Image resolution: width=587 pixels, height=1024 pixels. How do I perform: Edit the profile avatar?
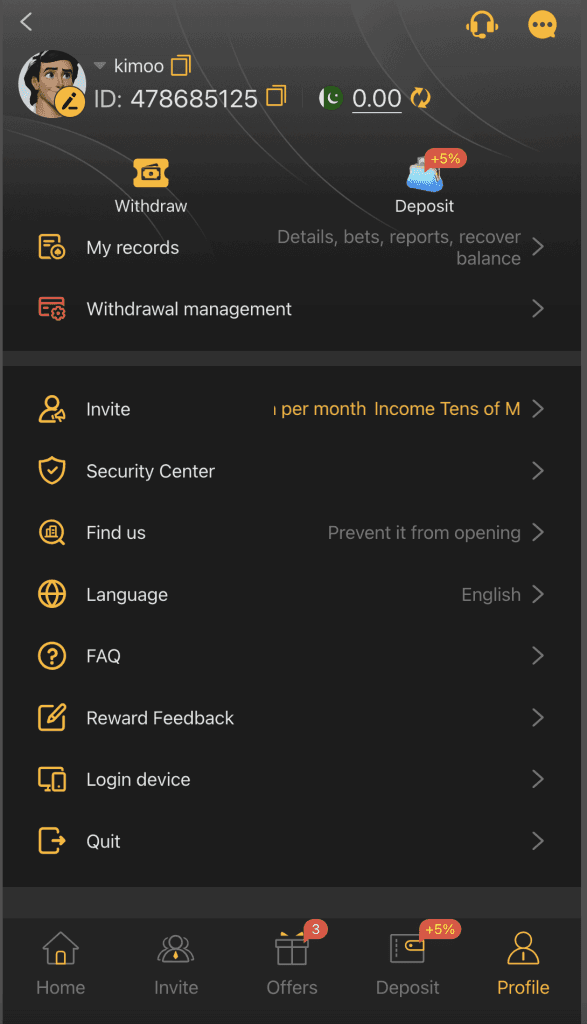coord(69,102)
